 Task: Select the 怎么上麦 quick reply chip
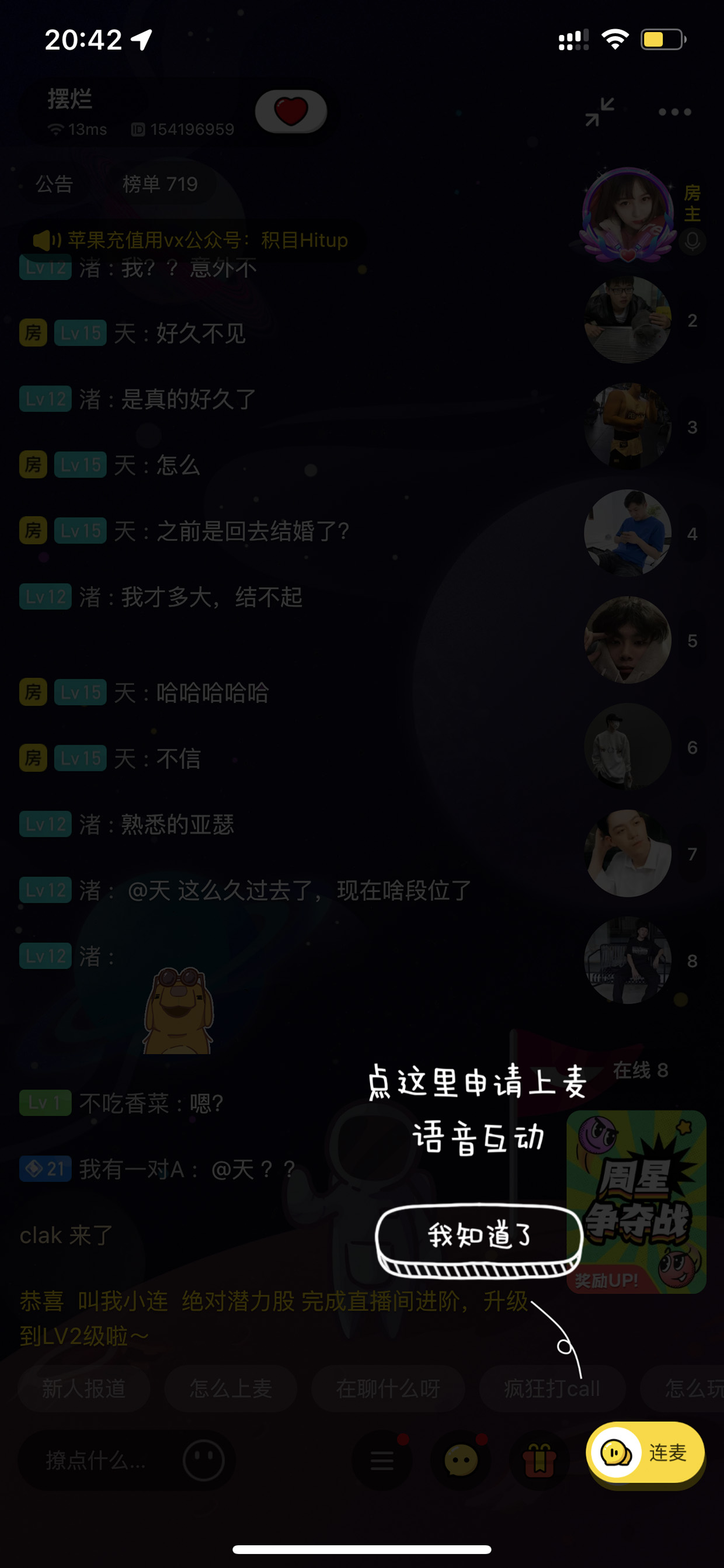(231, 1389)
